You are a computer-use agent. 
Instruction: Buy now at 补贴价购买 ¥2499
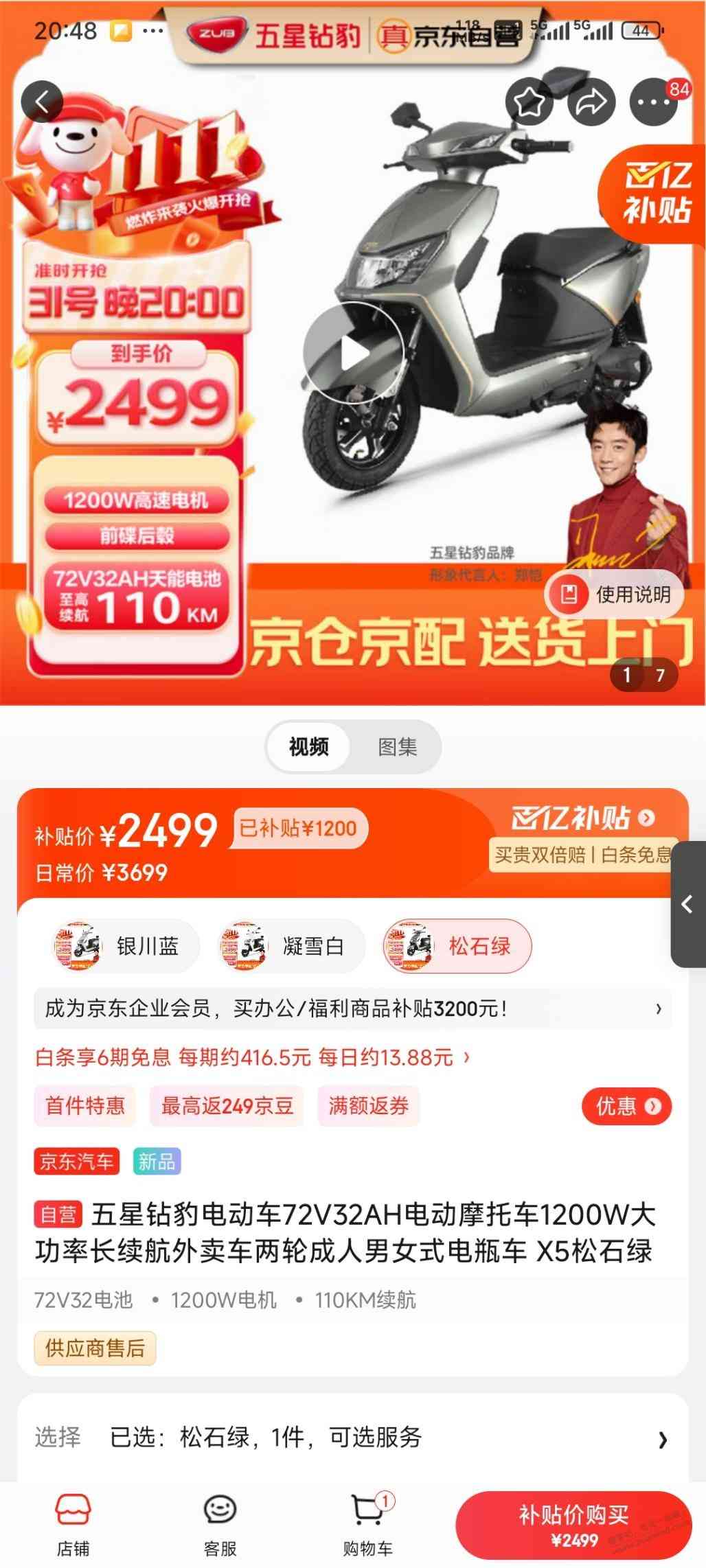coord(573,1525)
